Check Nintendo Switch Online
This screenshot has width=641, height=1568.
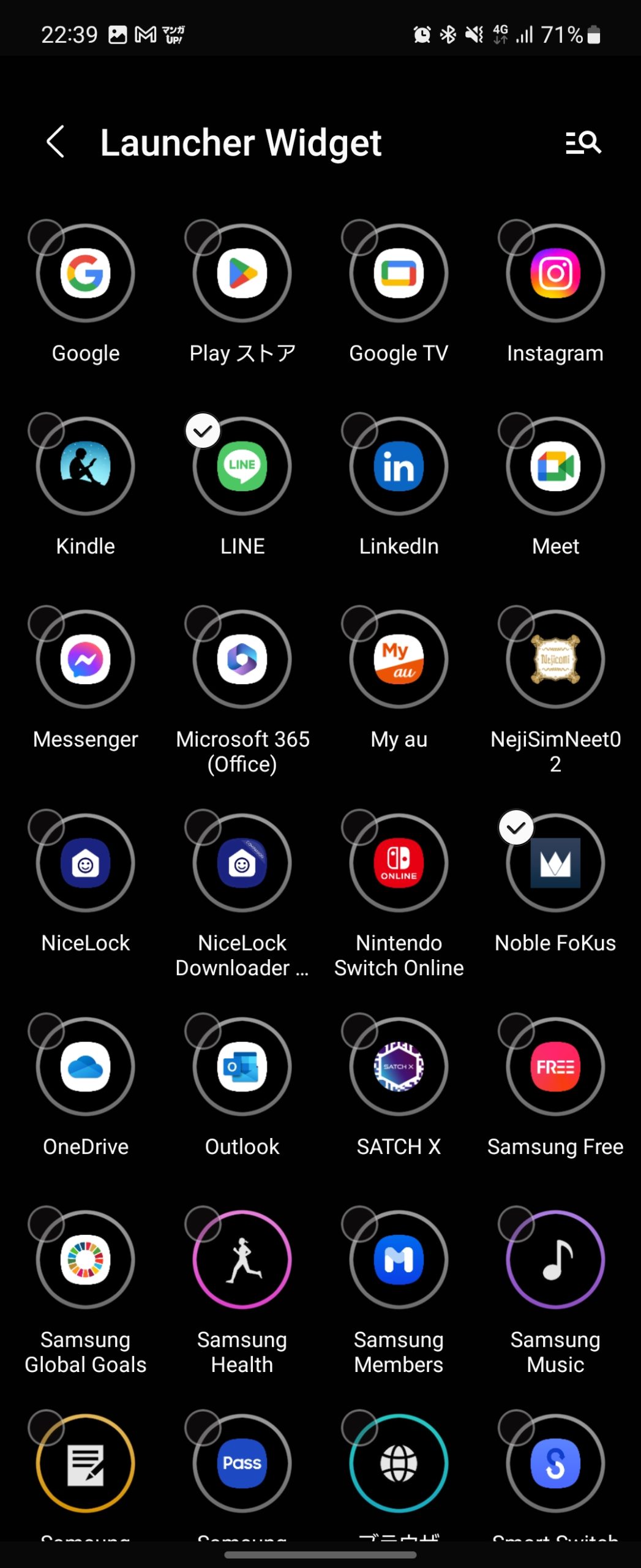click(399, 862)
